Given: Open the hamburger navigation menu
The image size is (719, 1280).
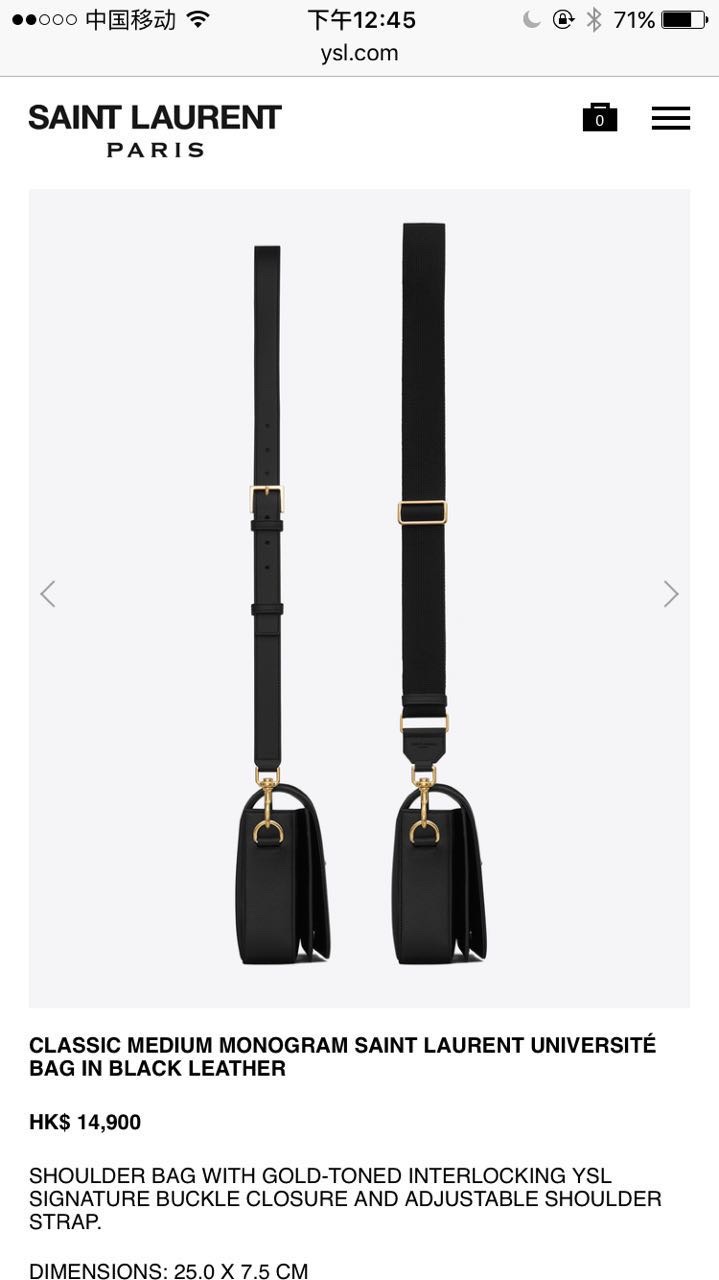Looking at the screenshot, I should tap(670, 118).
